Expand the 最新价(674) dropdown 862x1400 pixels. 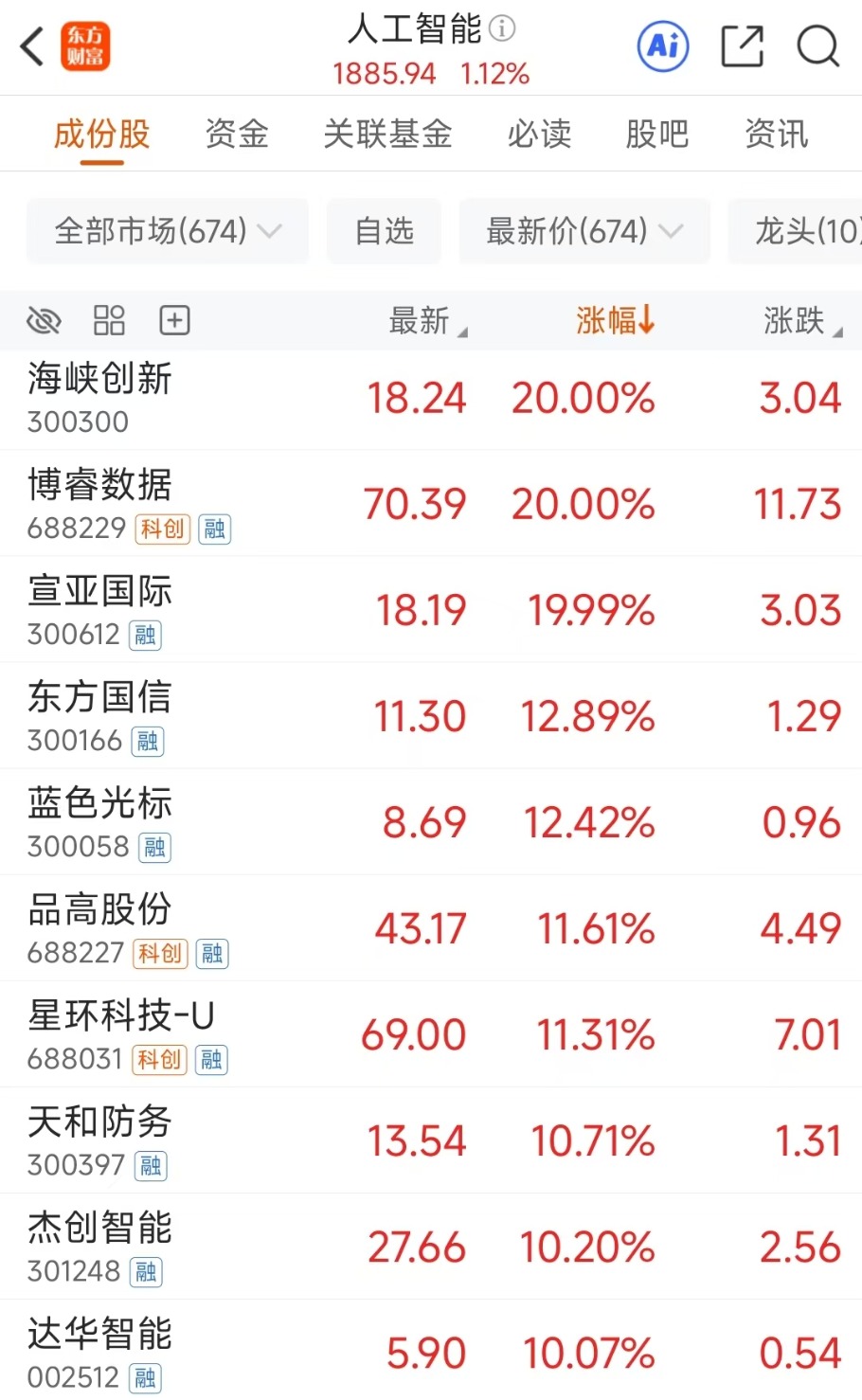[584, 231]
